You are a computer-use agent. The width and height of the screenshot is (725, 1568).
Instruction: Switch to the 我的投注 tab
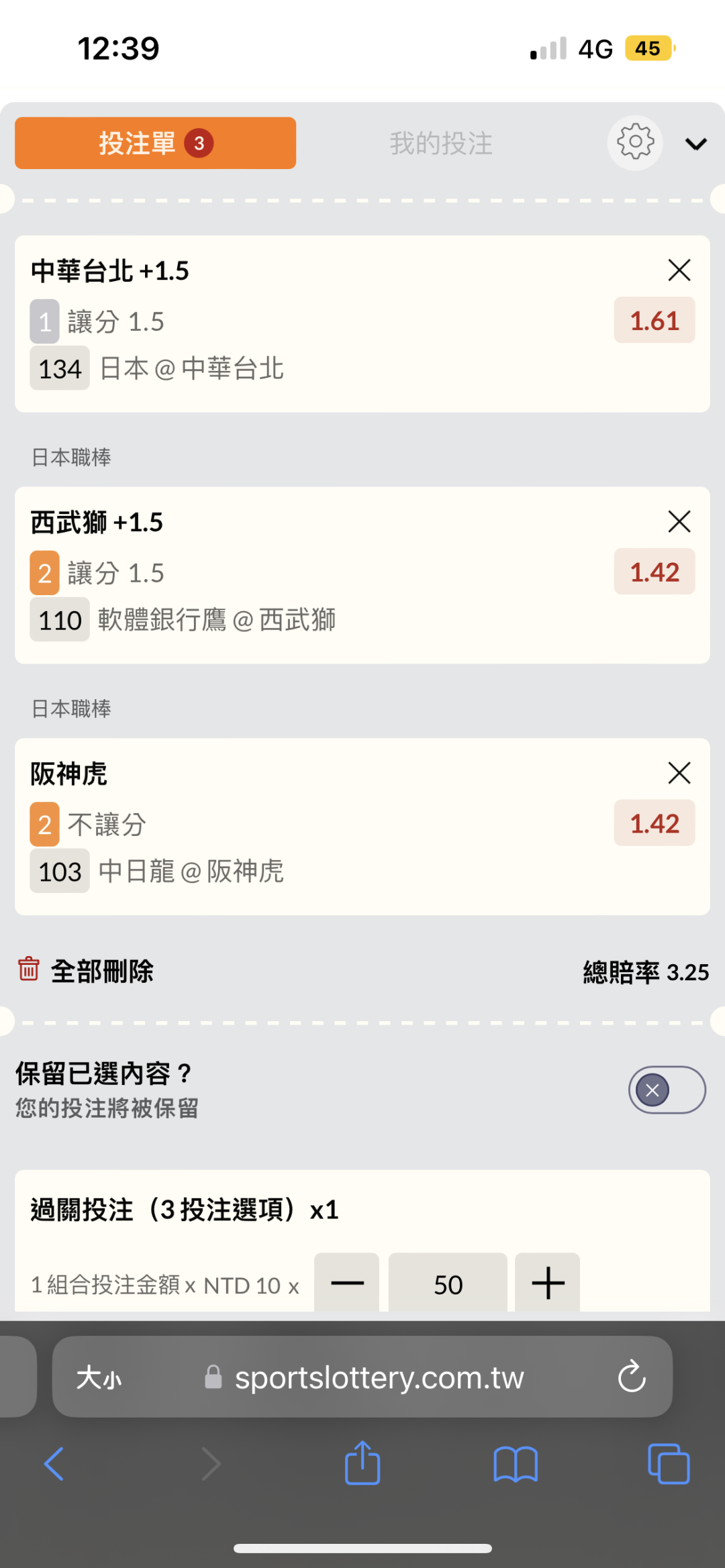pos(441,144)
